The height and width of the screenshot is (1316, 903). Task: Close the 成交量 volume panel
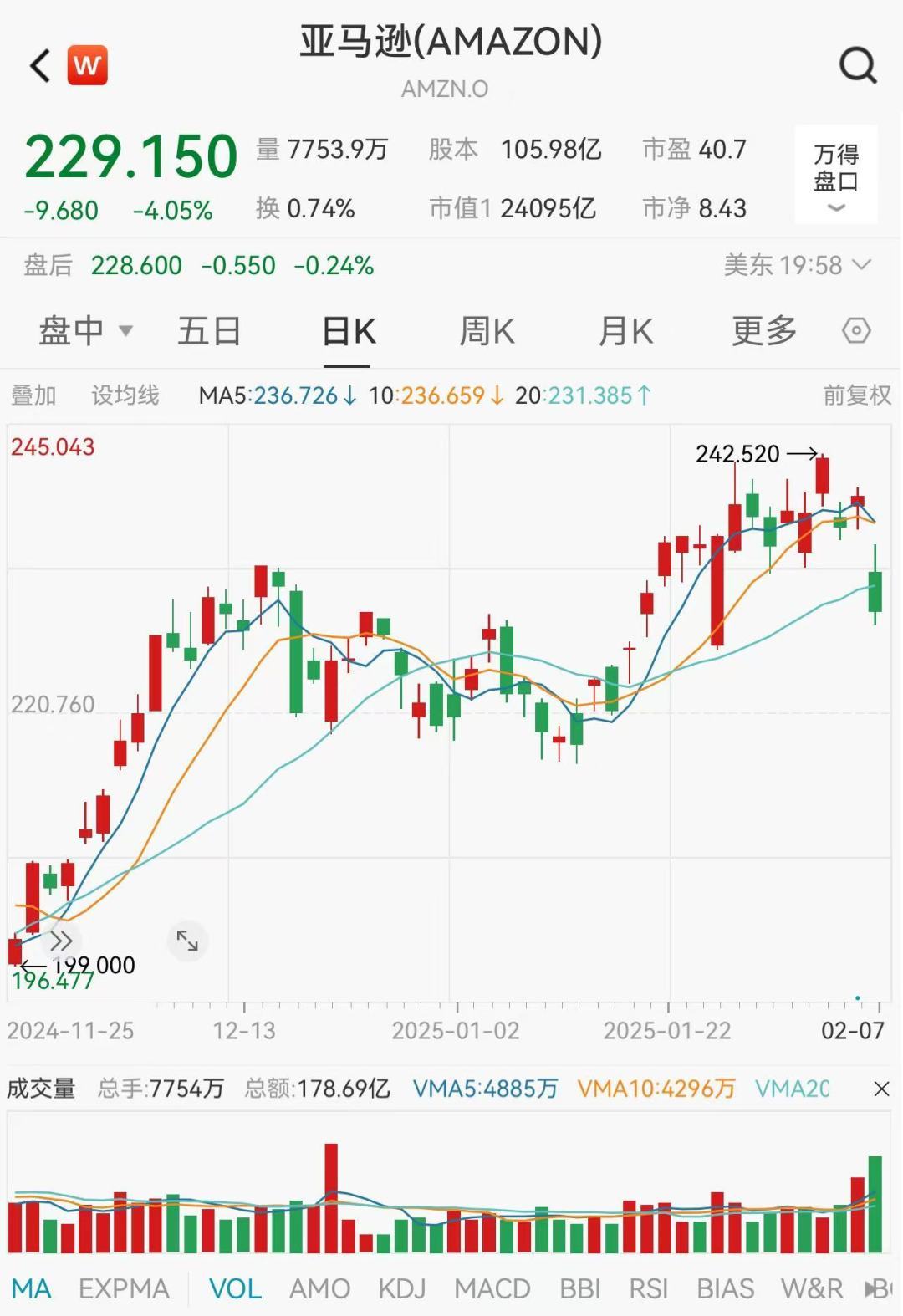coord(881,1089)
